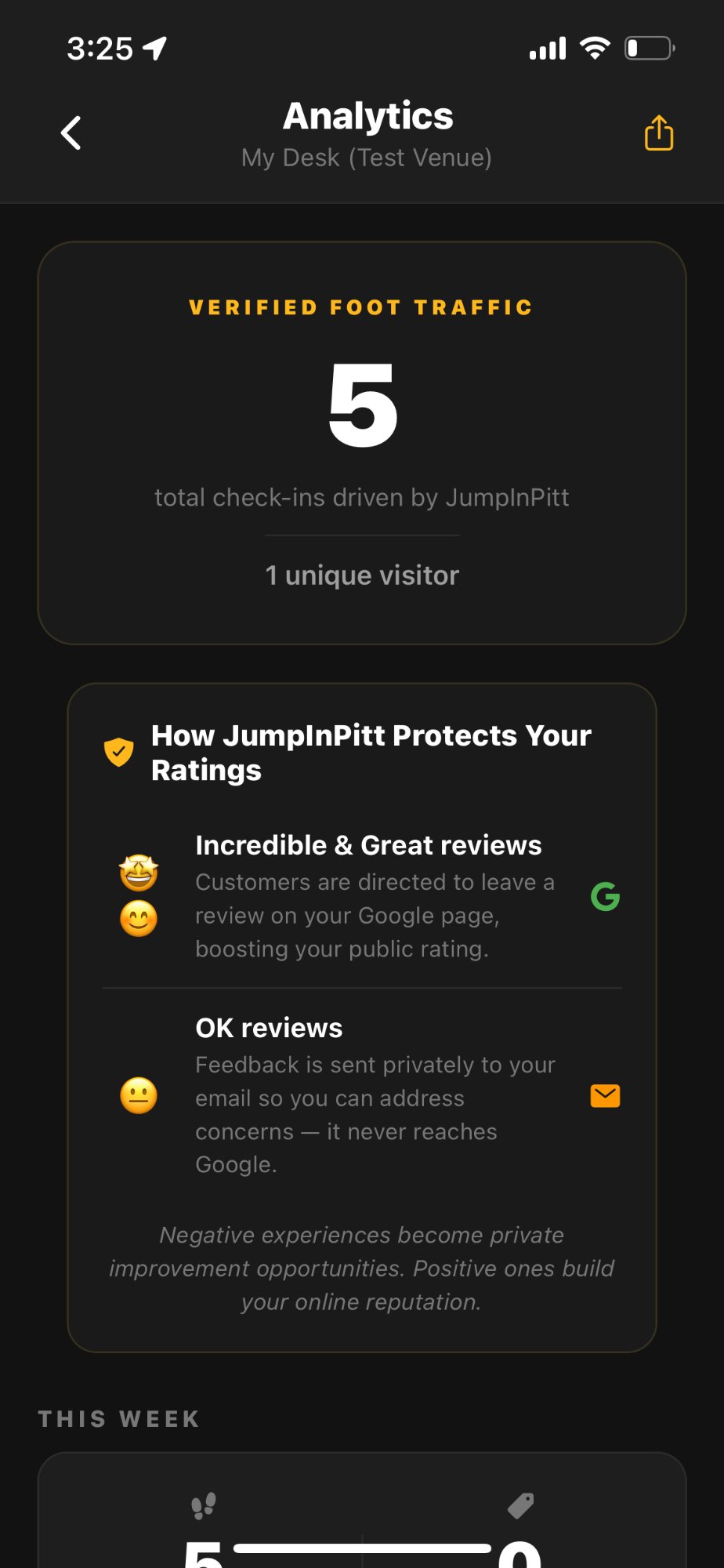The width and height of the screenshot is (724, 1568).
Task: Open the This Week section header
Action: point(118,1417)
